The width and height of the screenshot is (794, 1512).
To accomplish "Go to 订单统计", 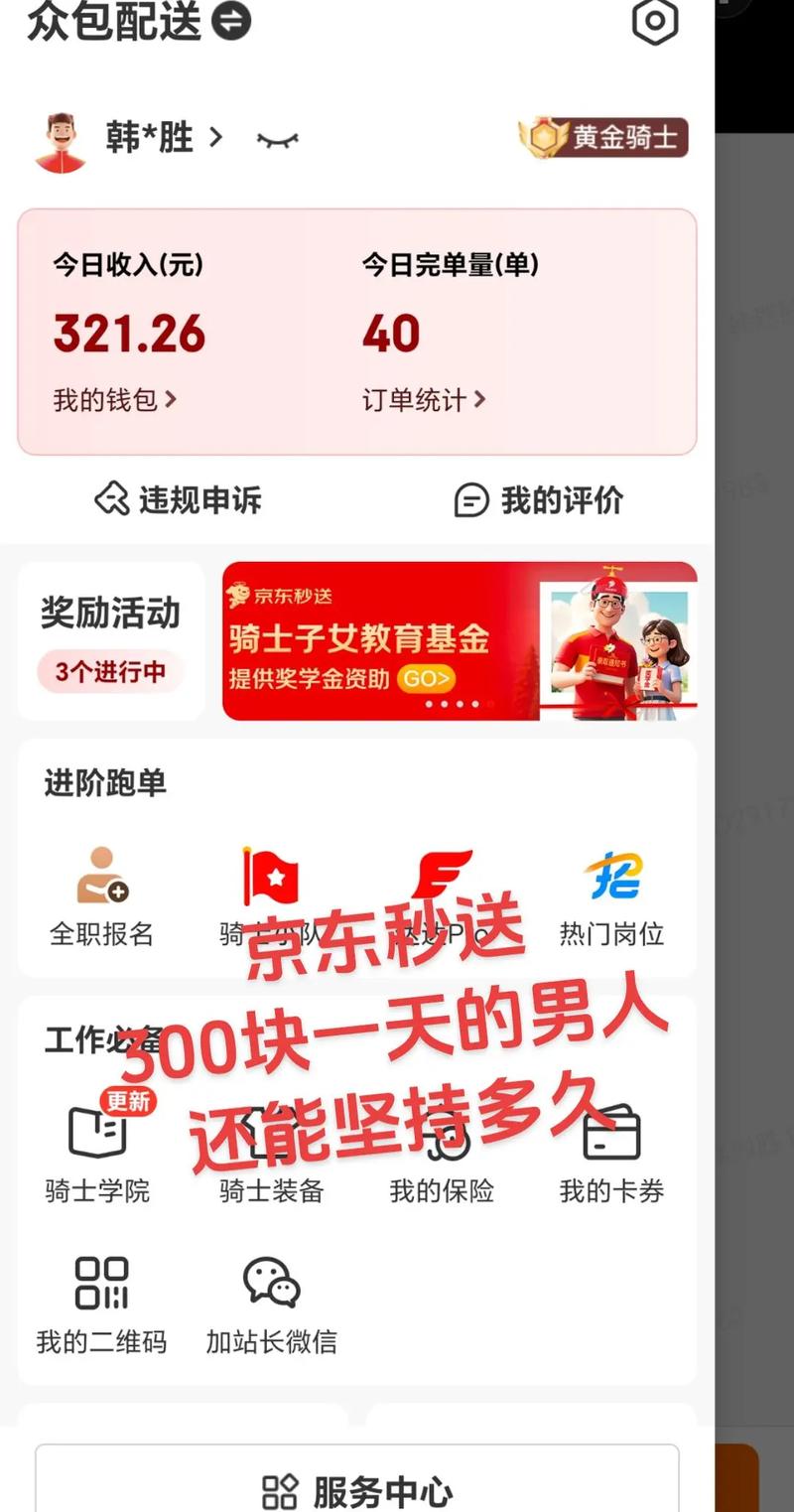I will tap(423, 399).
